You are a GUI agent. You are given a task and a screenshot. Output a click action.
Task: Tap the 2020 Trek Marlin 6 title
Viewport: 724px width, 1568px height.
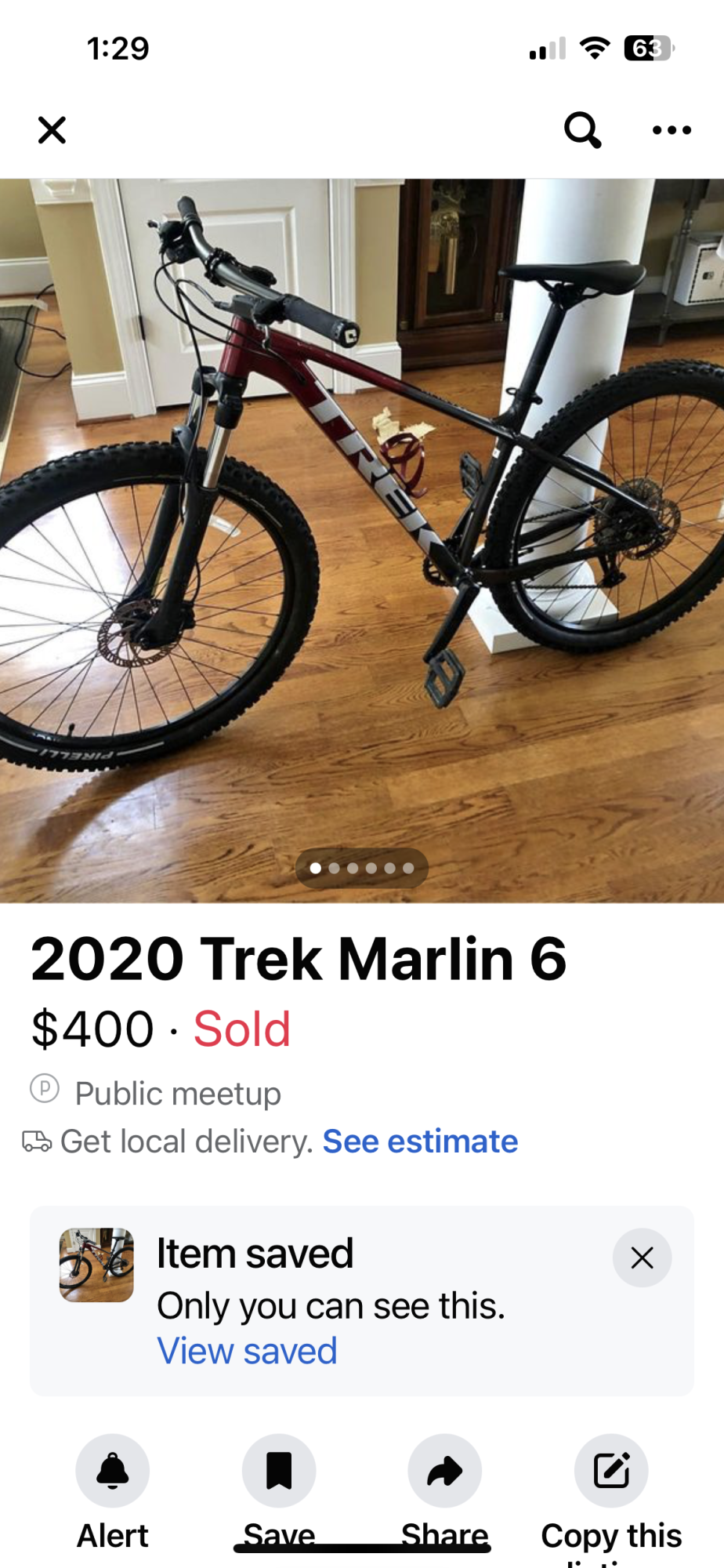point(299,956)
